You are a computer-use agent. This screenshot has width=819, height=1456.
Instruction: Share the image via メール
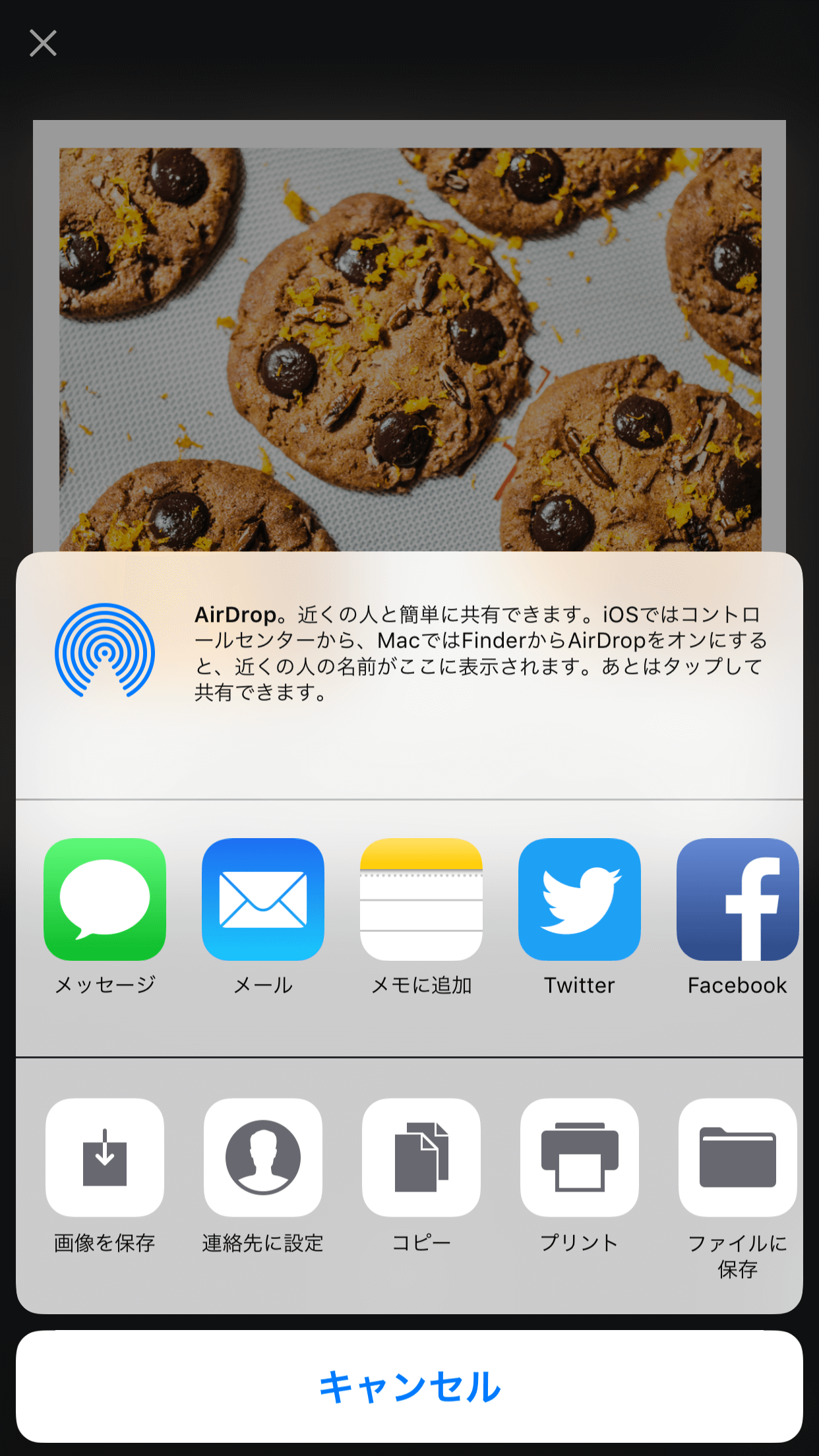click(x=263, y=899)
